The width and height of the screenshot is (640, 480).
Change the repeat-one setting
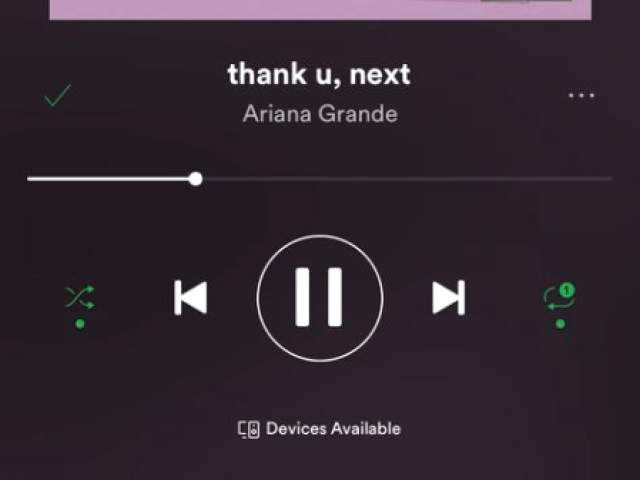tap(560, 297)
